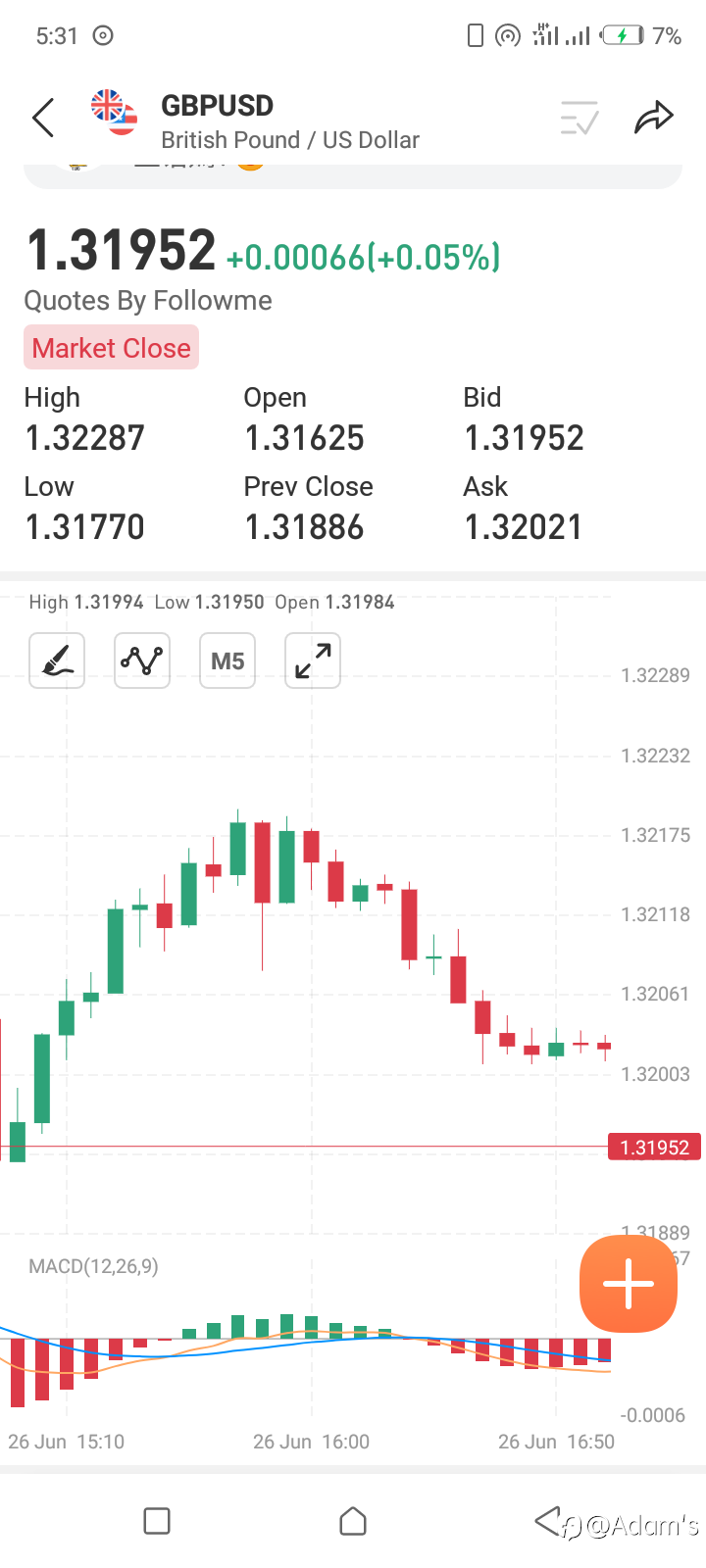The image size is (706, 1568).
Task: Open the chart indicators option
Action: (x=142, y=661)
